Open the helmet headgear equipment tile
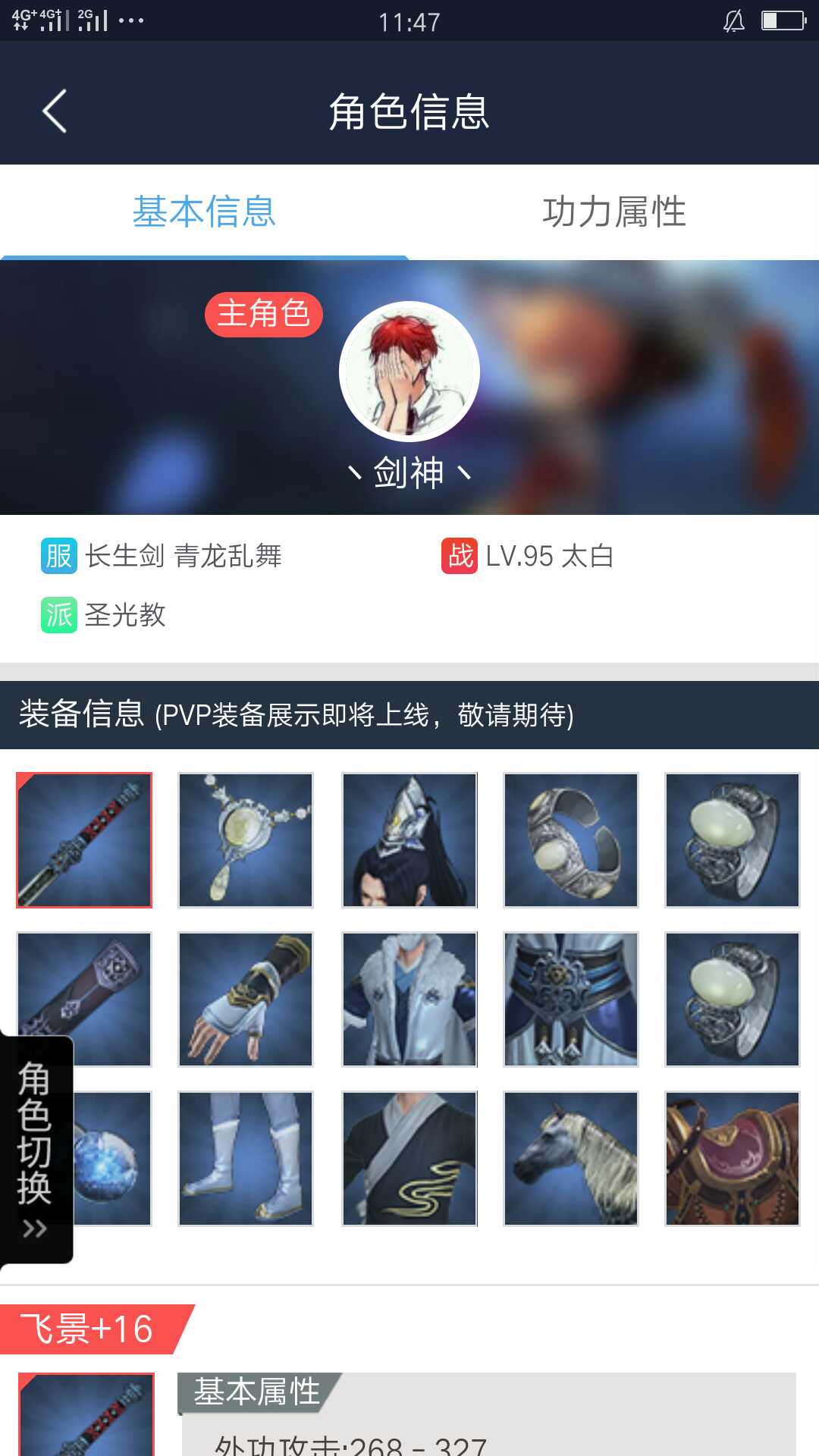The image size is (819, 1456). [409, 840]
